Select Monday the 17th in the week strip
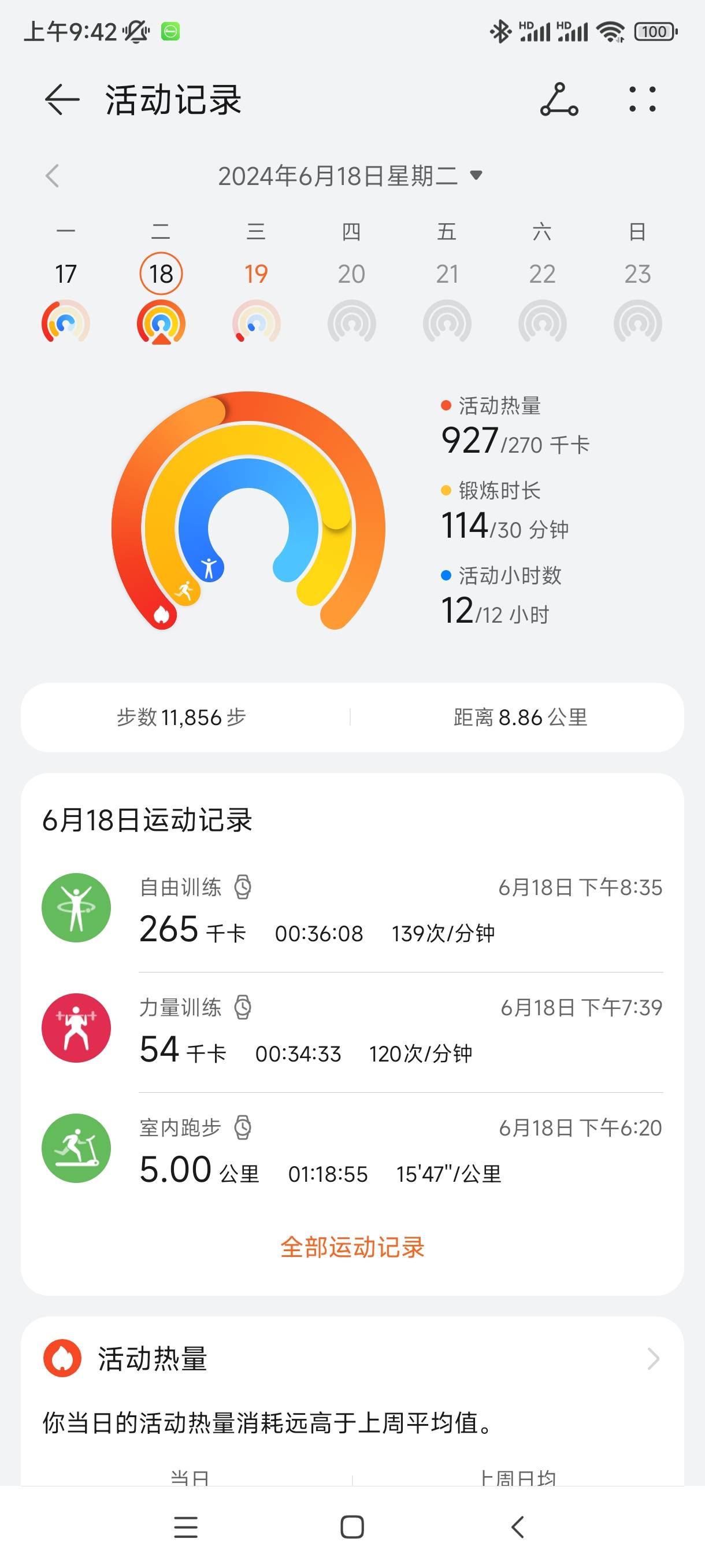Image resolution: width=705 pixels, height=1568 pixels. pyautogui.click(x=66, y=283)
